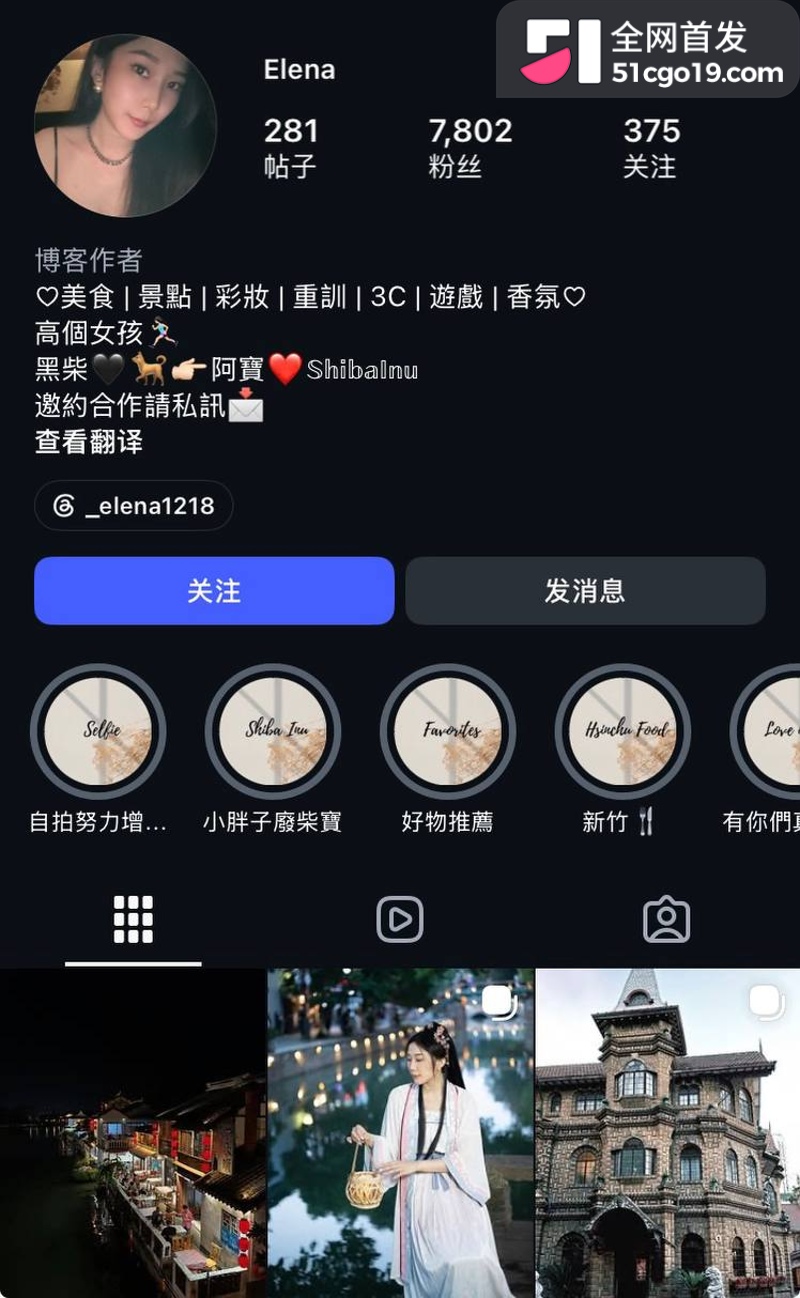
Task: Open the night riverside town post
Action: coord(132,1133)
